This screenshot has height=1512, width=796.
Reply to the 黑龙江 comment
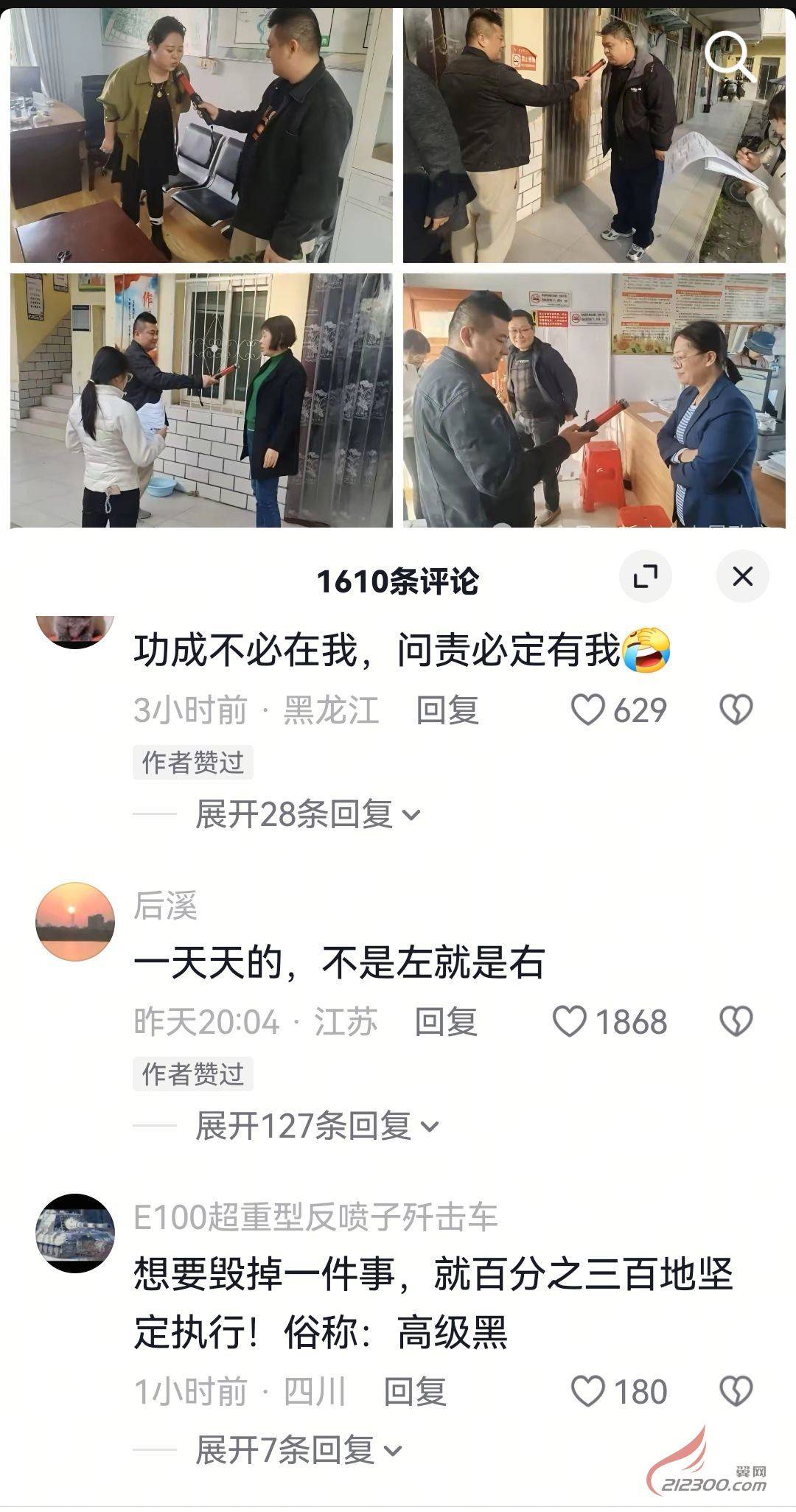coord(447,710)
